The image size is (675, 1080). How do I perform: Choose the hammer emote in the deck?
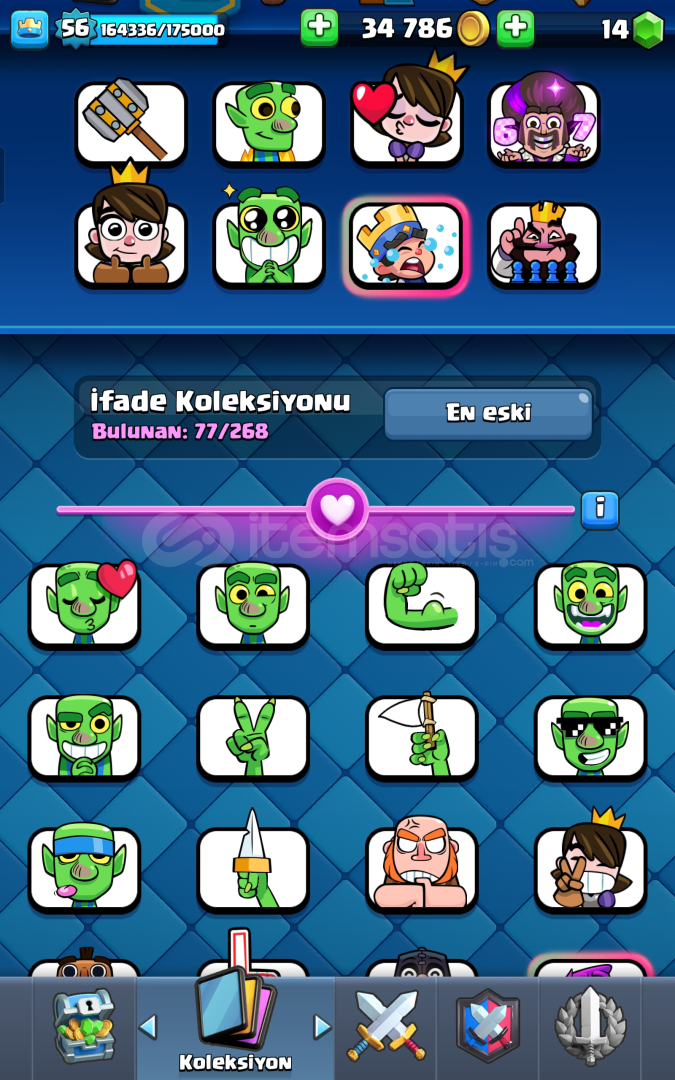pos(131,124)
